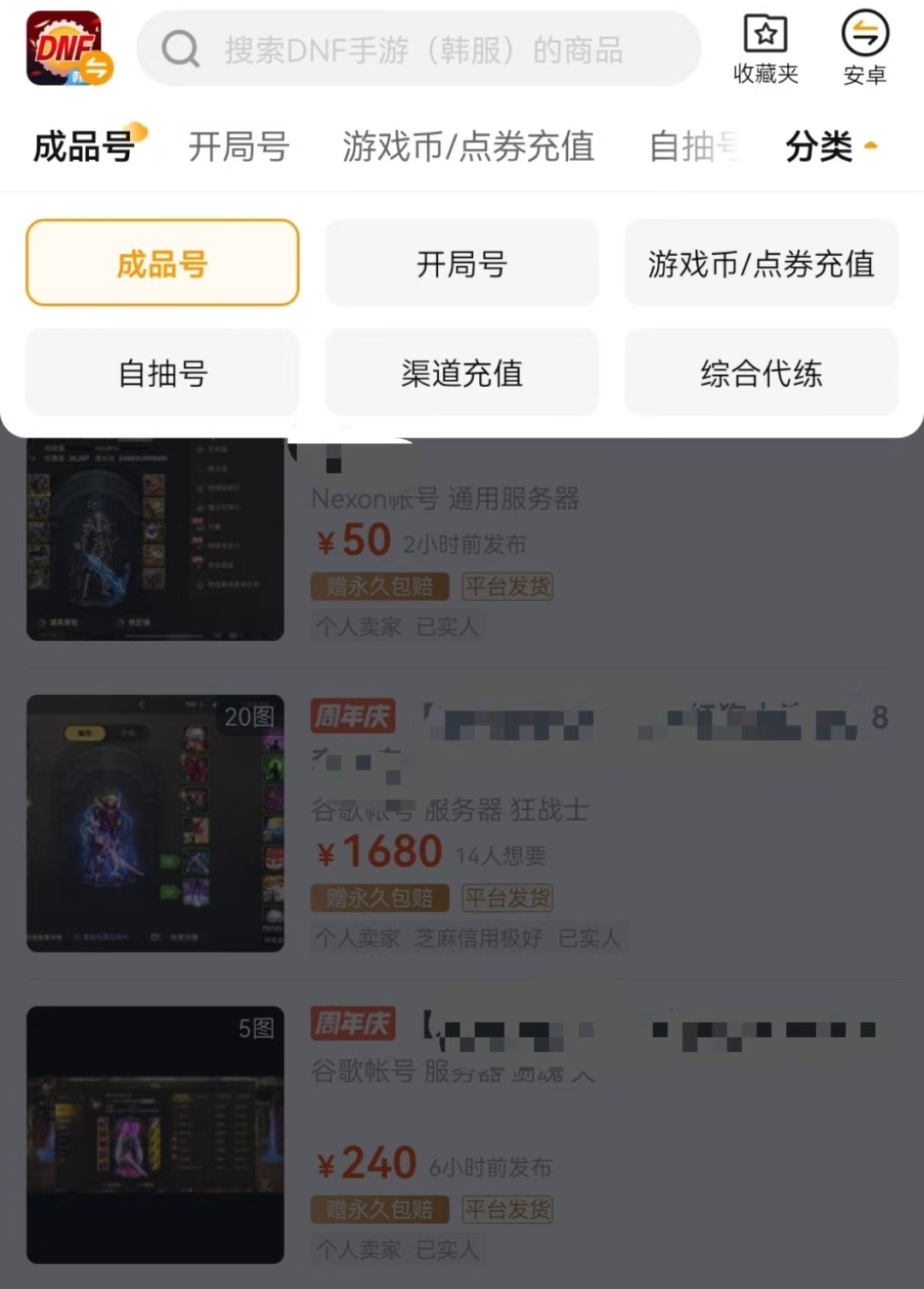Open the DNF game switch icon

(68, 49)
